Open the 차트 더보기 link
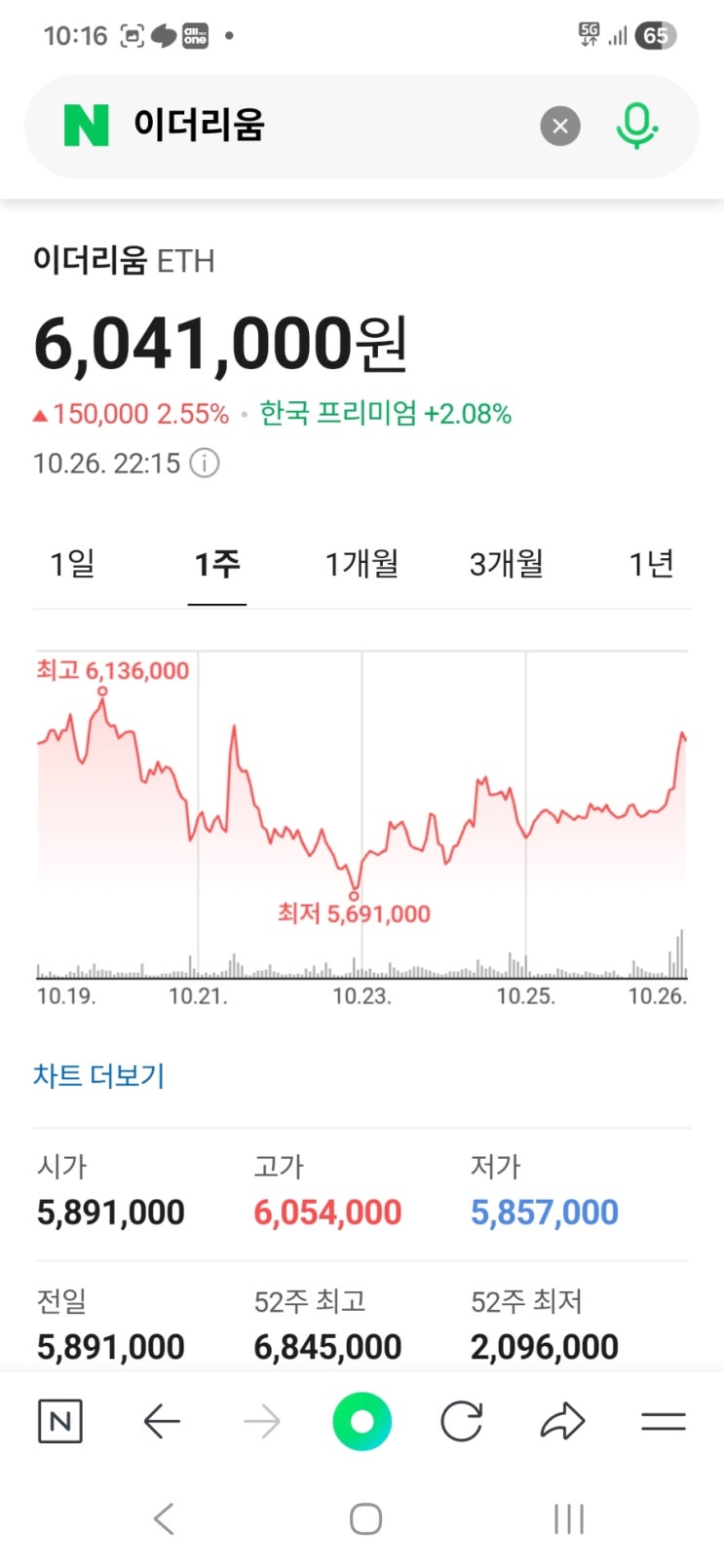 tap(98, 1075)
